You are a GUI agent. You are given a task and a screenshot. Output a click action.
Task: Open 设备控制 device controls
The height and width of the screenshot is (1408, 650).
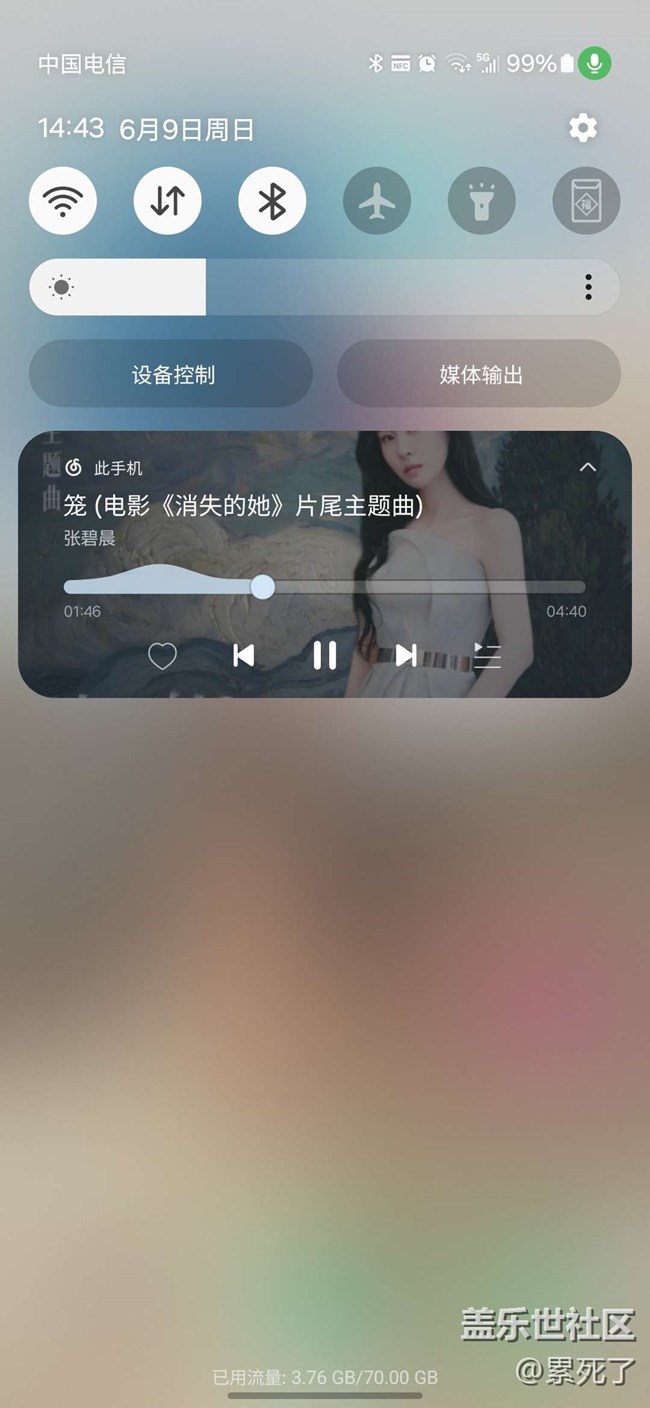pos(171,375)
